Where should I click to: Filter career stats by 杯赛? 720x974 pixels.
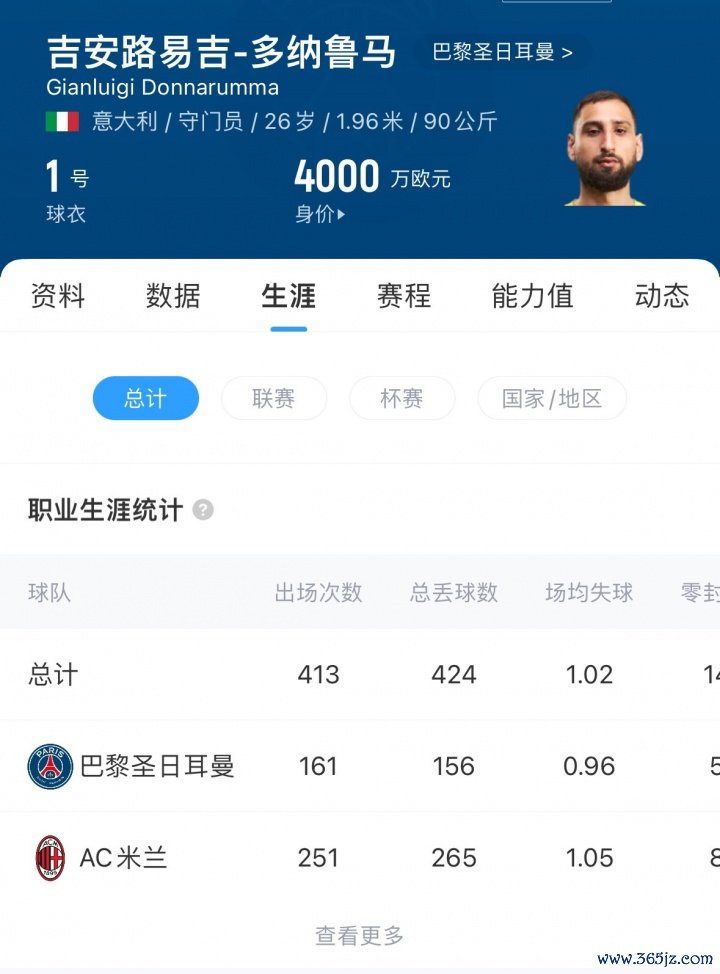pyautogui.click(x=401, y=399)
